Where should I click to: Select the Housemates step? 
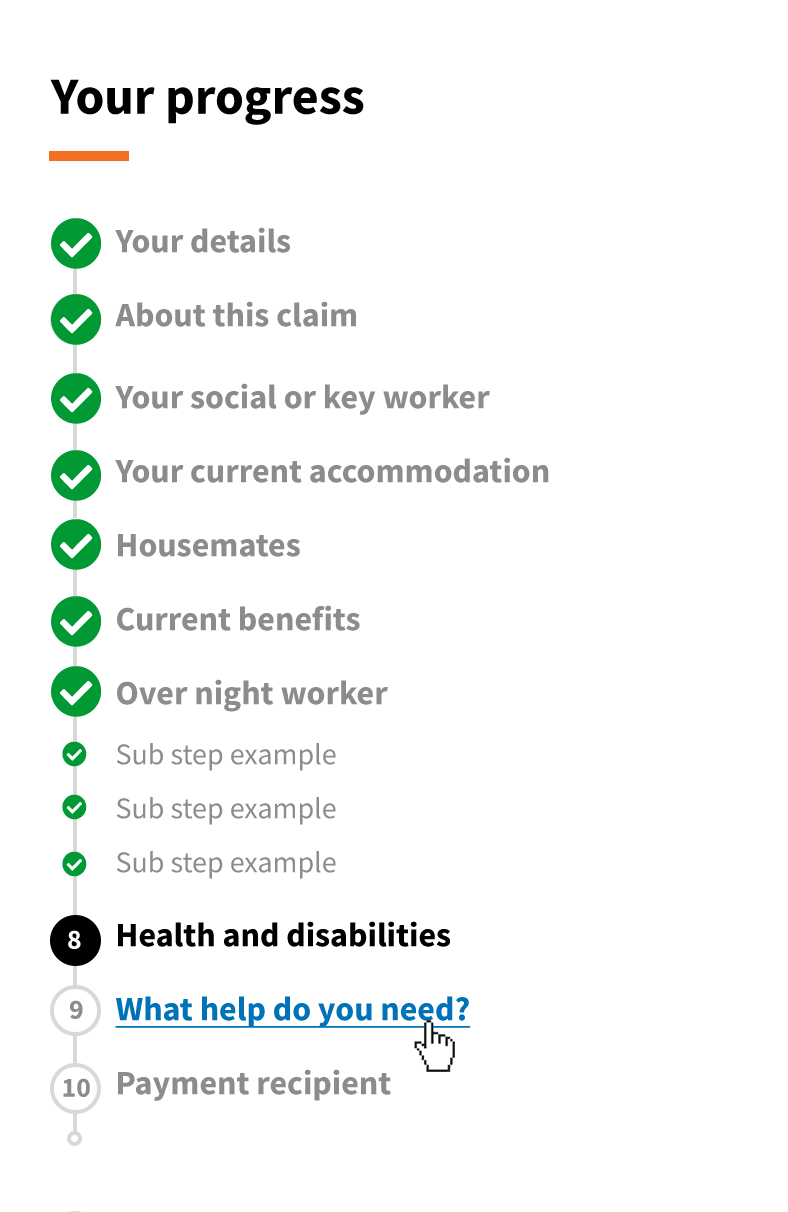[x=208, y=546]
